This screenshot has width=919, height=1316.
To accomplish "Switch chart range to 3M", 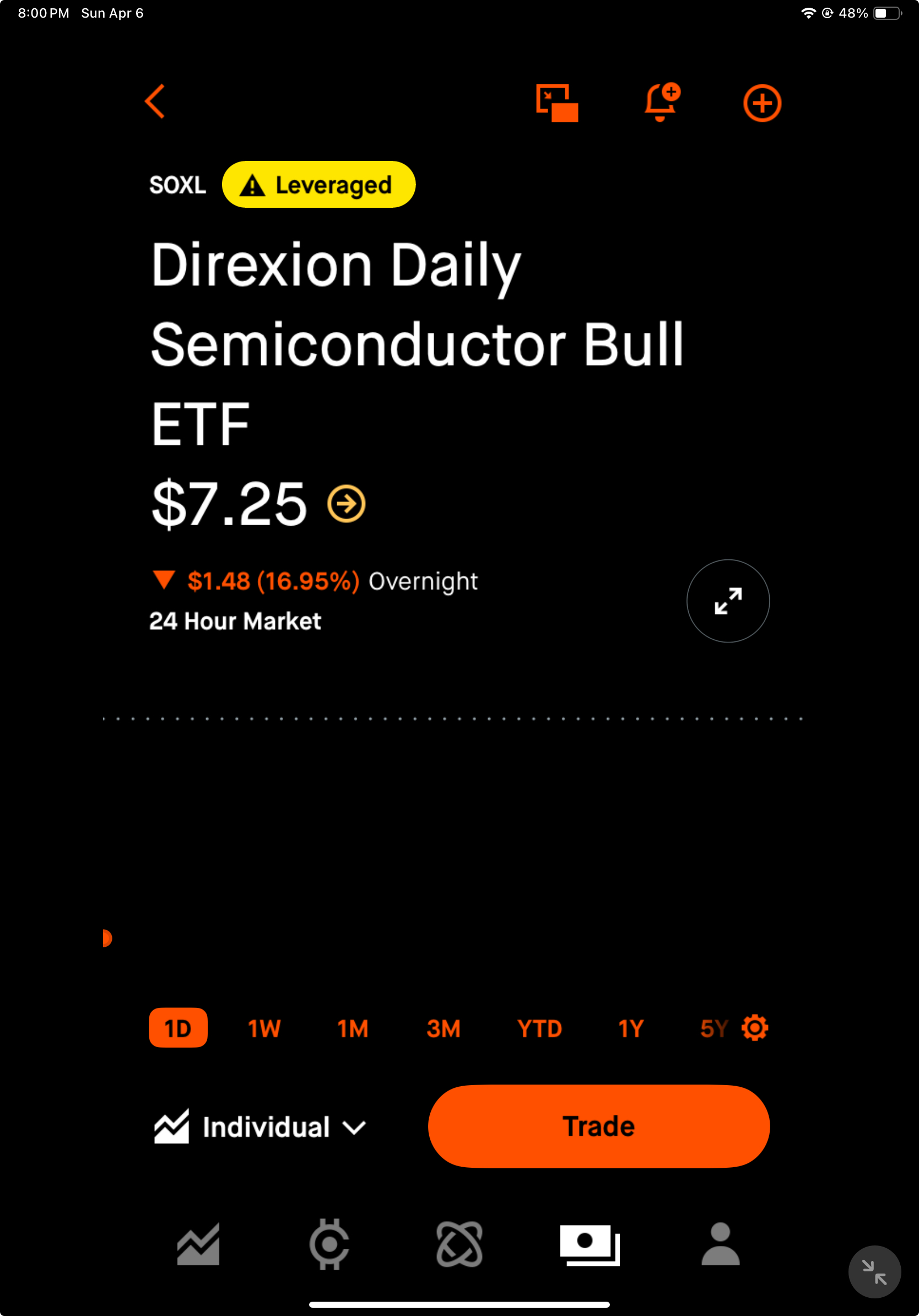I will click(x=444, y=1028).
